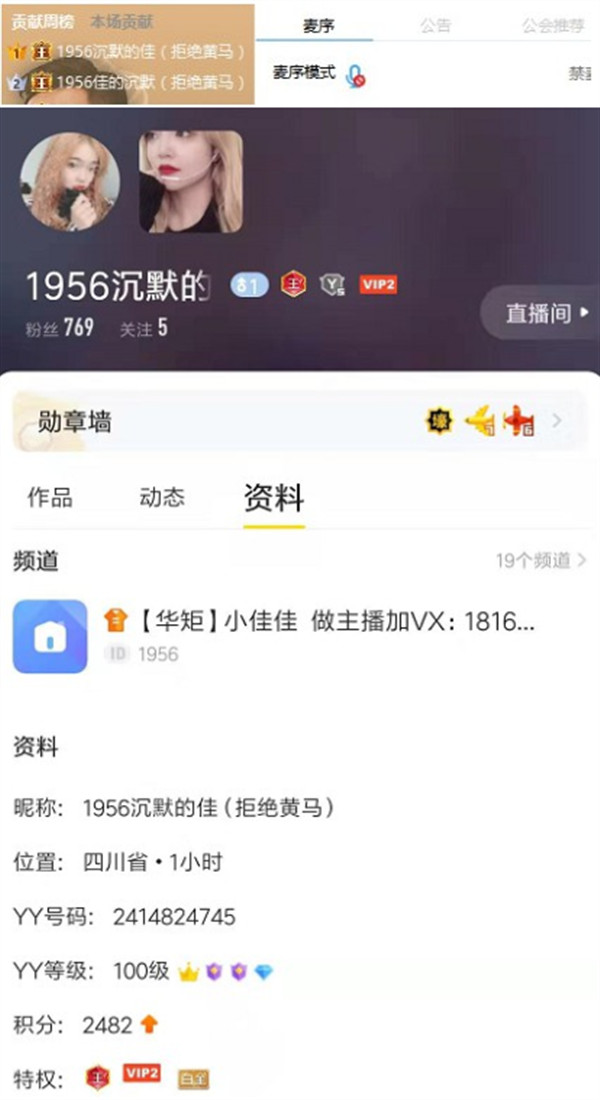Image resolution: width=600 pixels, height=1100 pixels.
Task: Switch to the 麦序 tab
Action: coord(318,26)
